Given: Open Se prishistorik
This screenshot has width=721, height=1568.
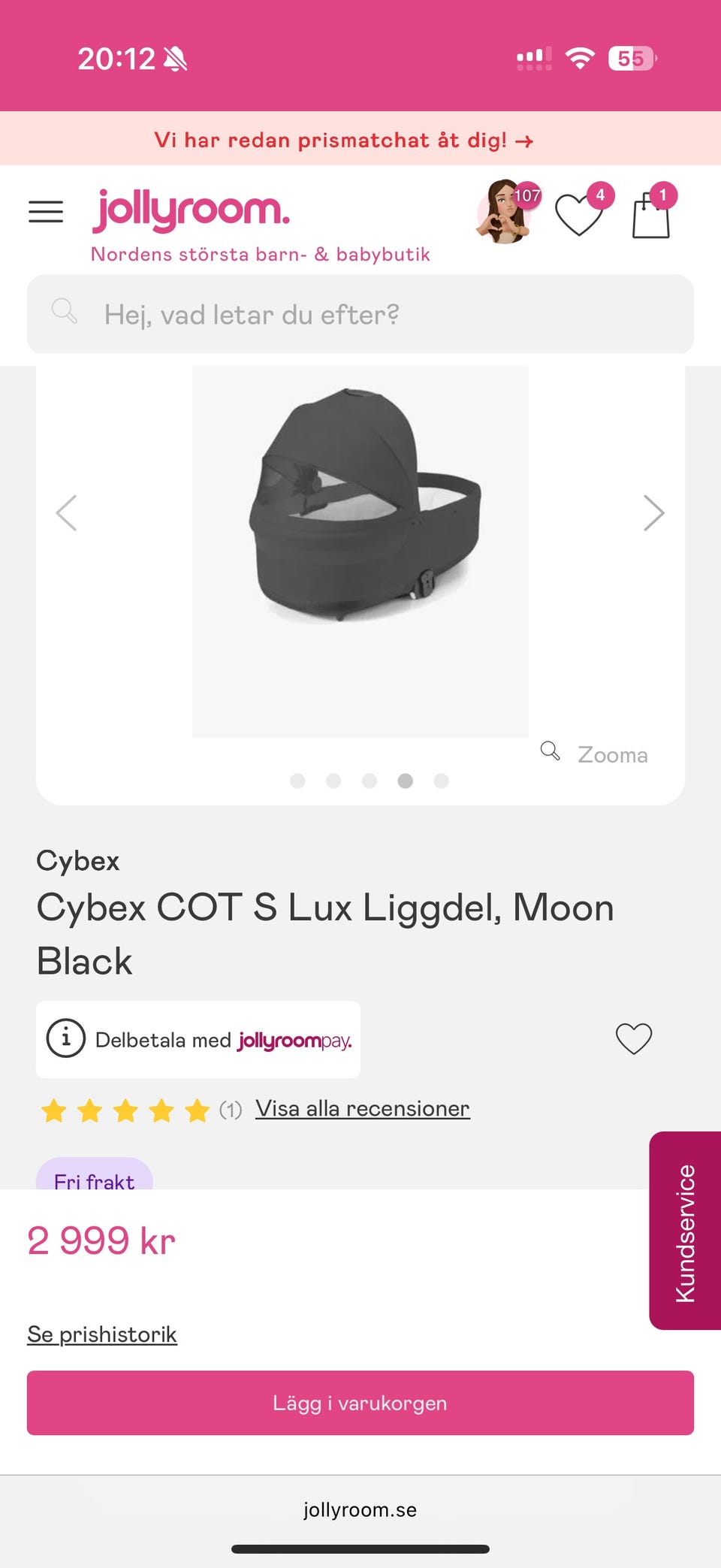Looking at the screenshot, I should click(x=102, y=1334).
